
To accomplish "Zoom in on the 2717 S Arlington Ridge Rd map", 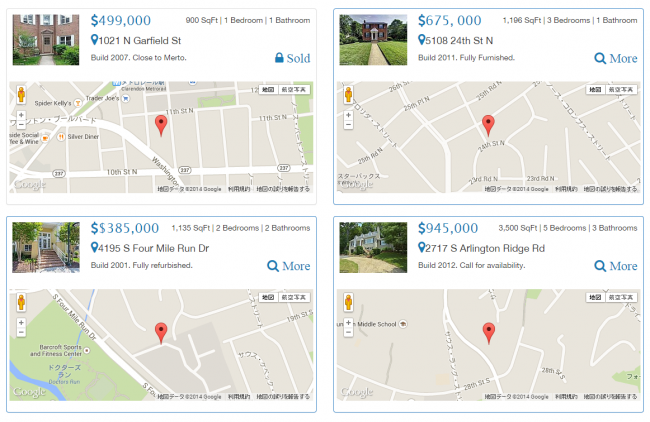I will 348,323.
